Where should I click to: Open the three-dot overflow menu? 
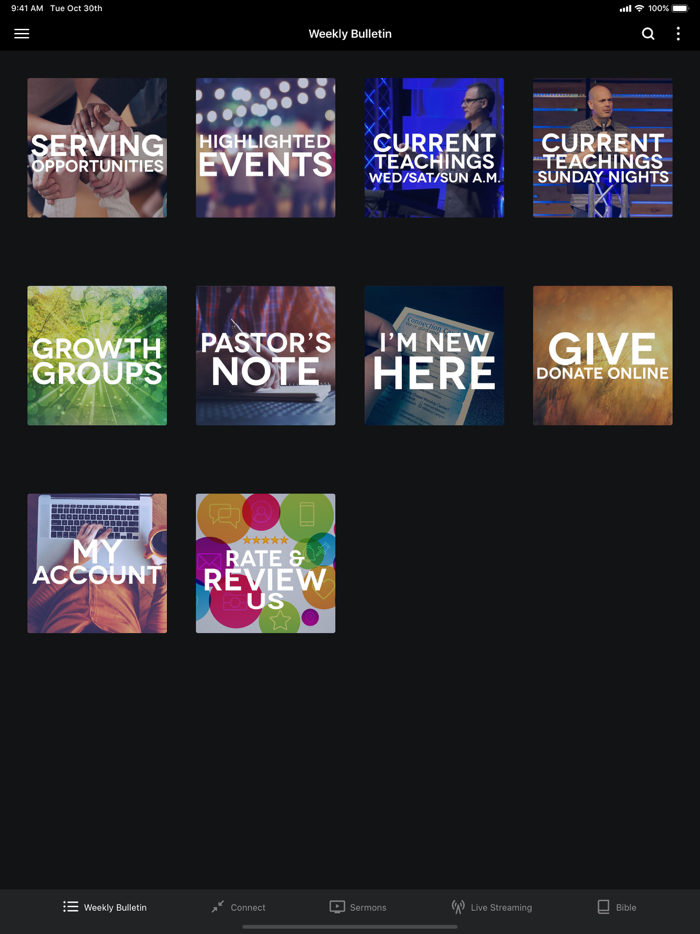coord(678,34)
